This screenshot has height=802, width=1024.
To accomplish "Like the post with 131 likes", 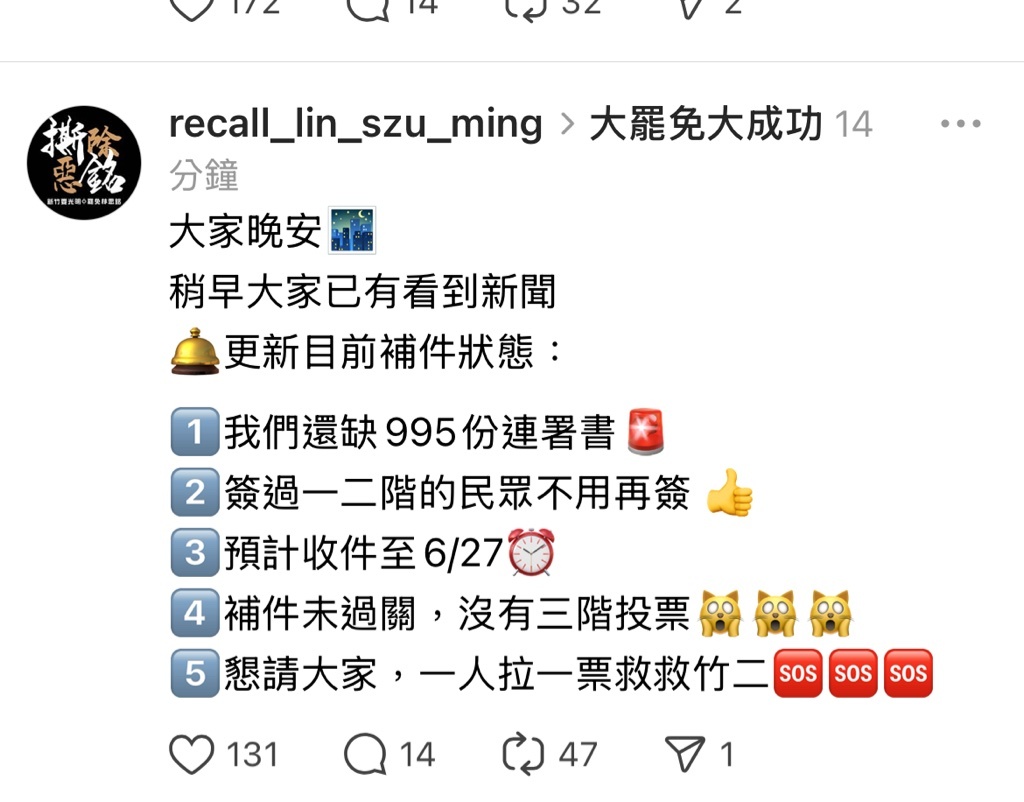I will pos(192,755).
